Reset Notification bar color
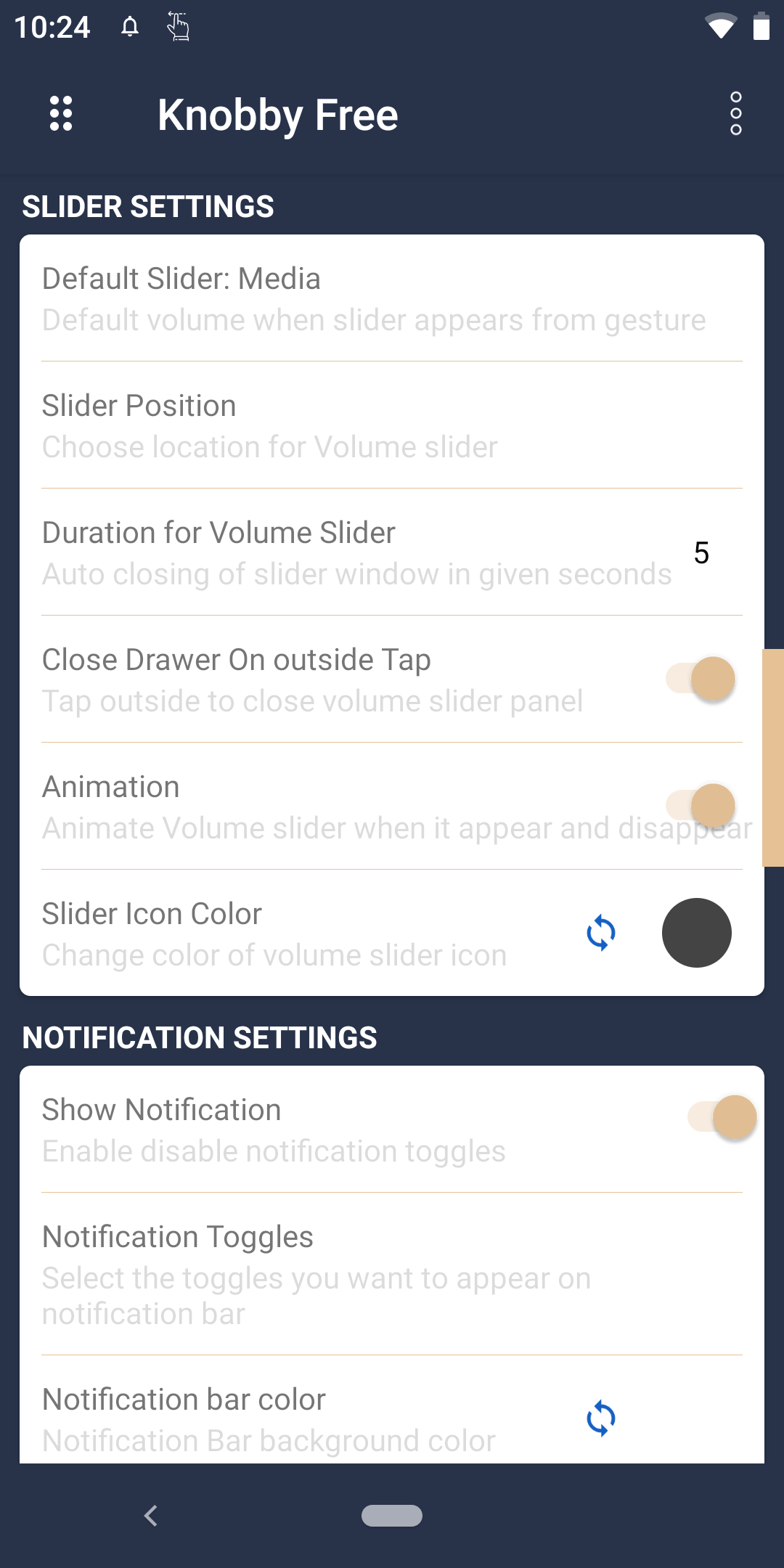Viewport: 784px width, 1568px height. click(x=601, y=1418)
